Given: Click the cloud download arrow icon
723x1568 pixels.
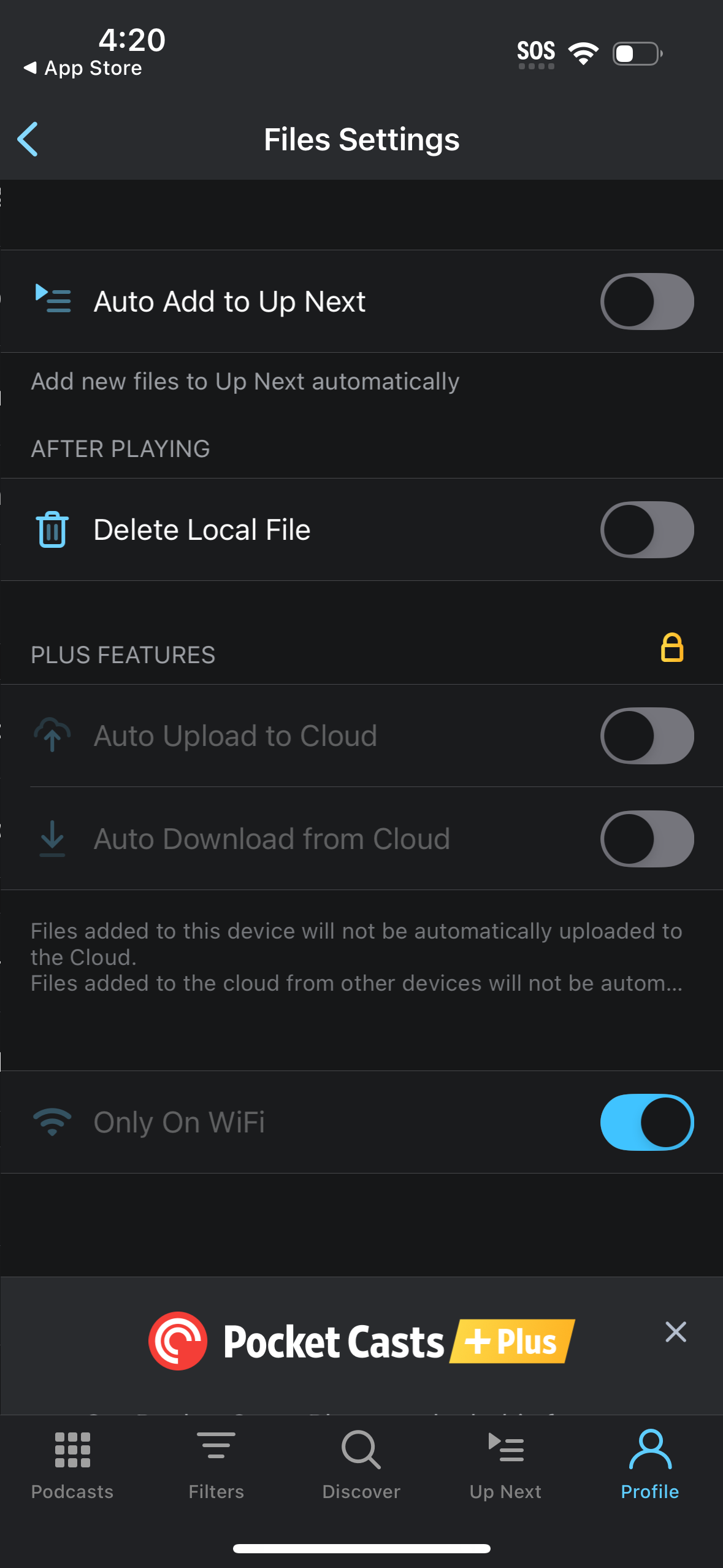Looking at the screenshot, I should (52, 838).
